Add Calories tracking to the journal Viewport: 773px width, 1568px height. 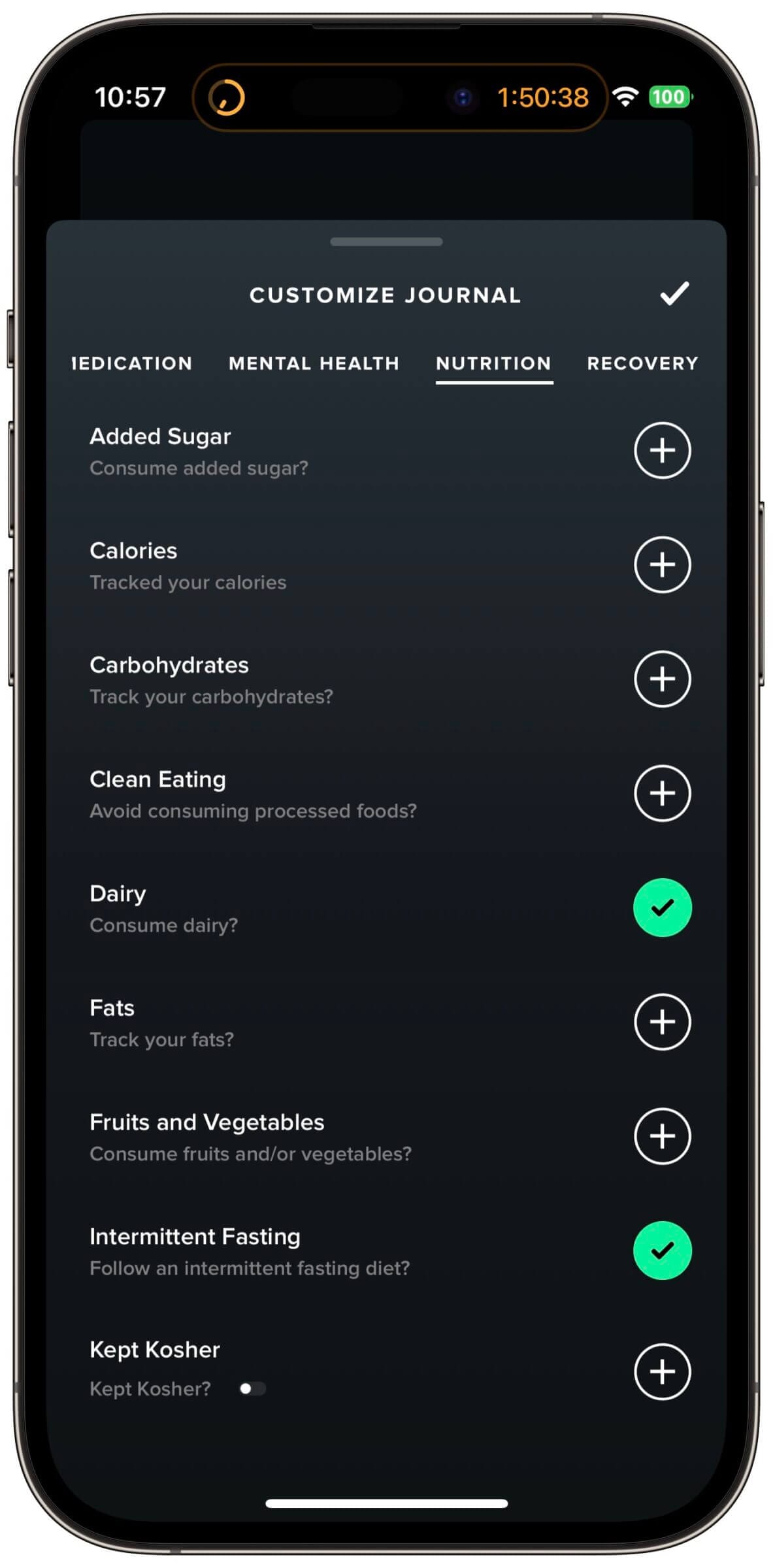(x=662, y=565)
